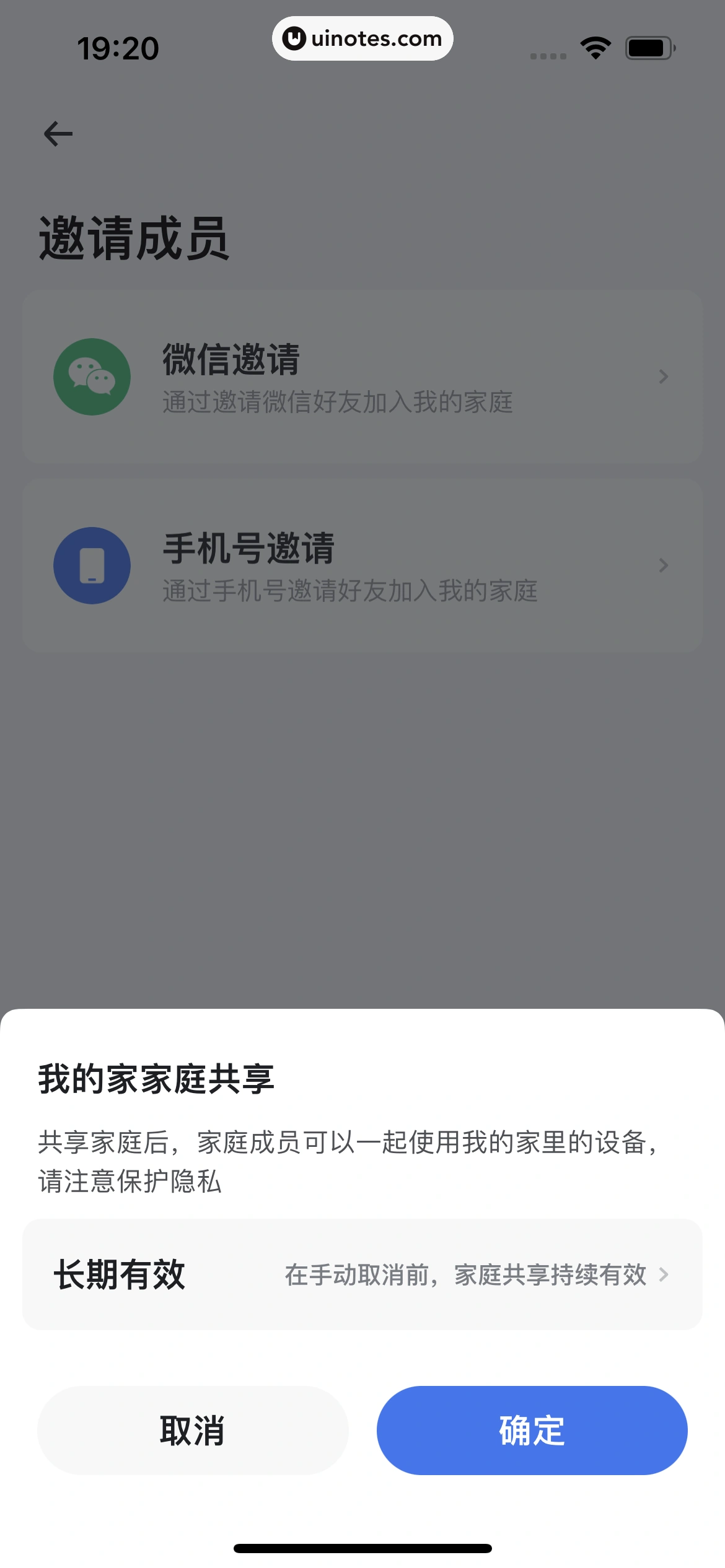Confirm sharing with the 确定 button

point(531,1431)
